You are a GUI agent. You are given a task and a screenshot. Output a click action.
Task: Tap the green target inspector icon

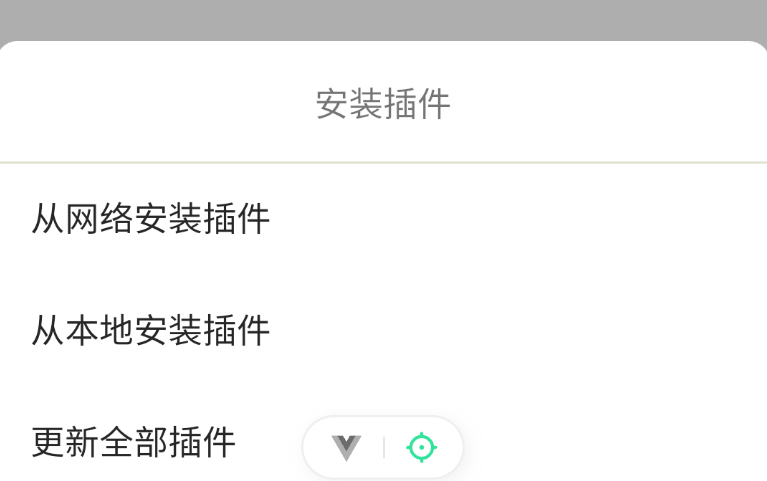[421, 447]
